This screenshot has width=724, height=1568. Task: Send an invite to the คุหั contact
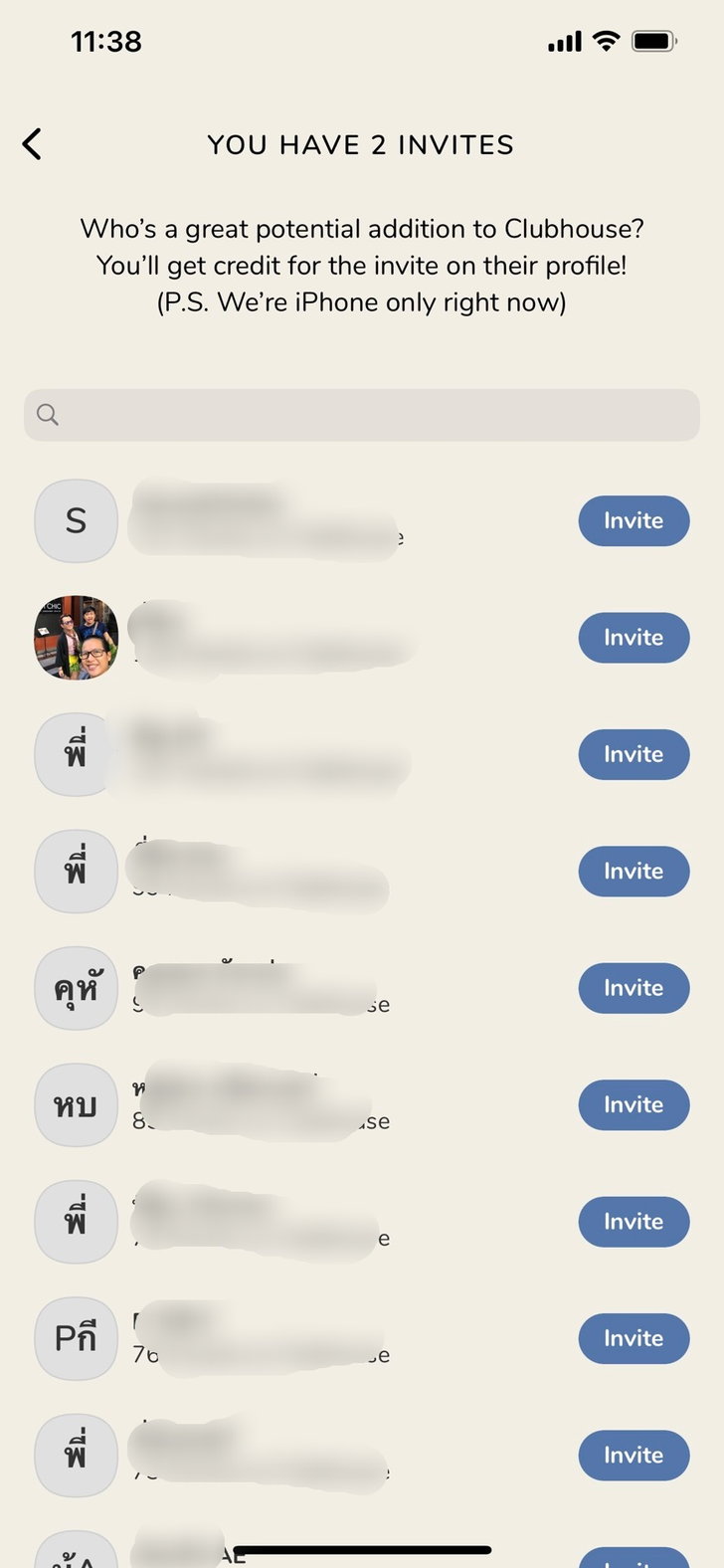(x=633, y=988)
